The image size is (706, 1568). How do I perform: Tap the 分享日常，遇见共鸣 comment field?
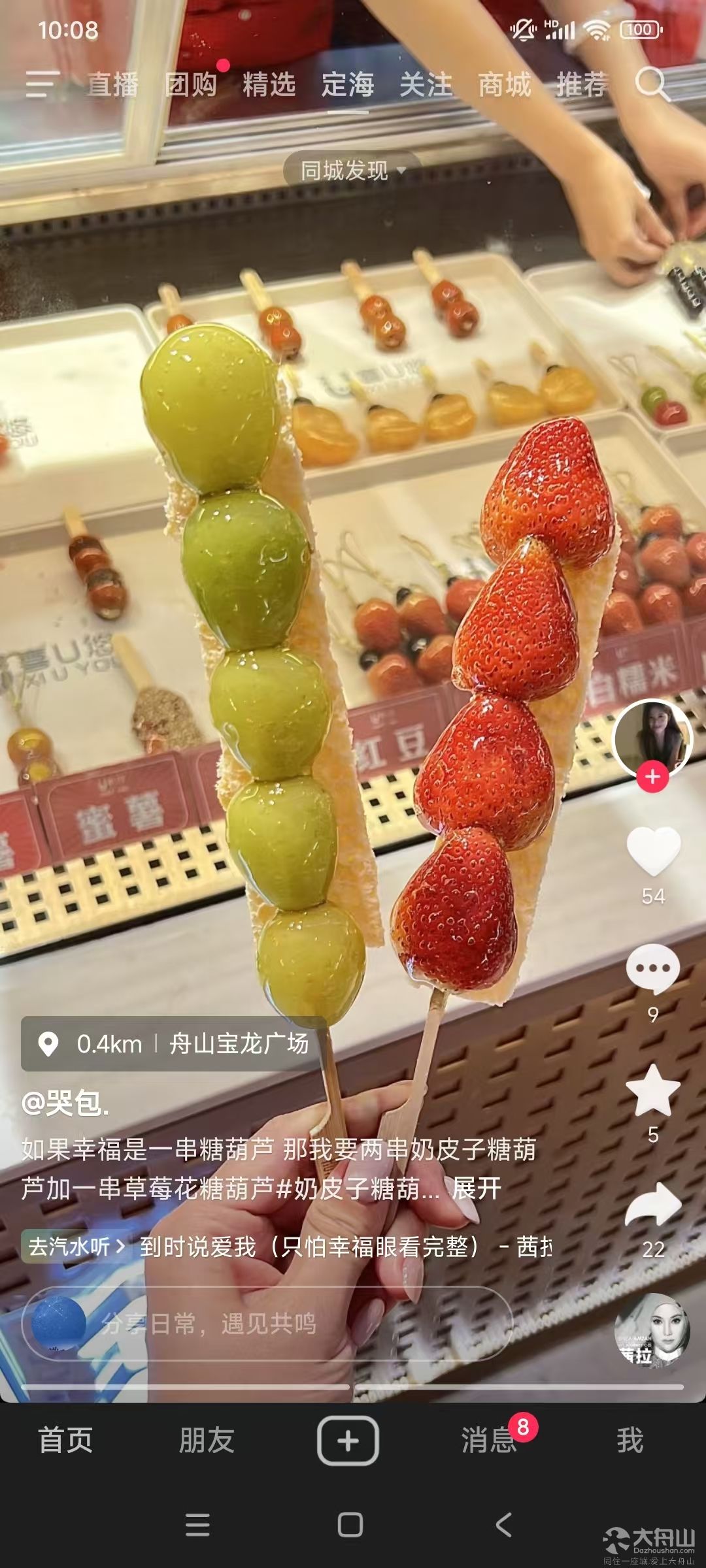(x=268, y=1324)
